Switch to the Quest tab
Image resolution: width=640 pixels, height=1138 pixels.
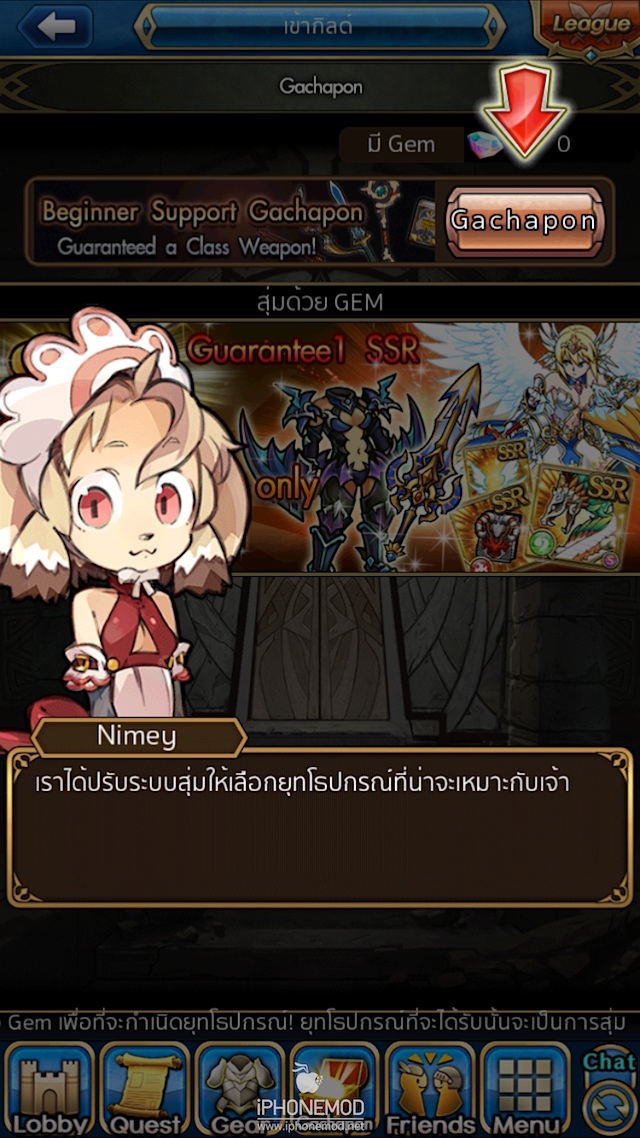click(x=144, y=1088)
